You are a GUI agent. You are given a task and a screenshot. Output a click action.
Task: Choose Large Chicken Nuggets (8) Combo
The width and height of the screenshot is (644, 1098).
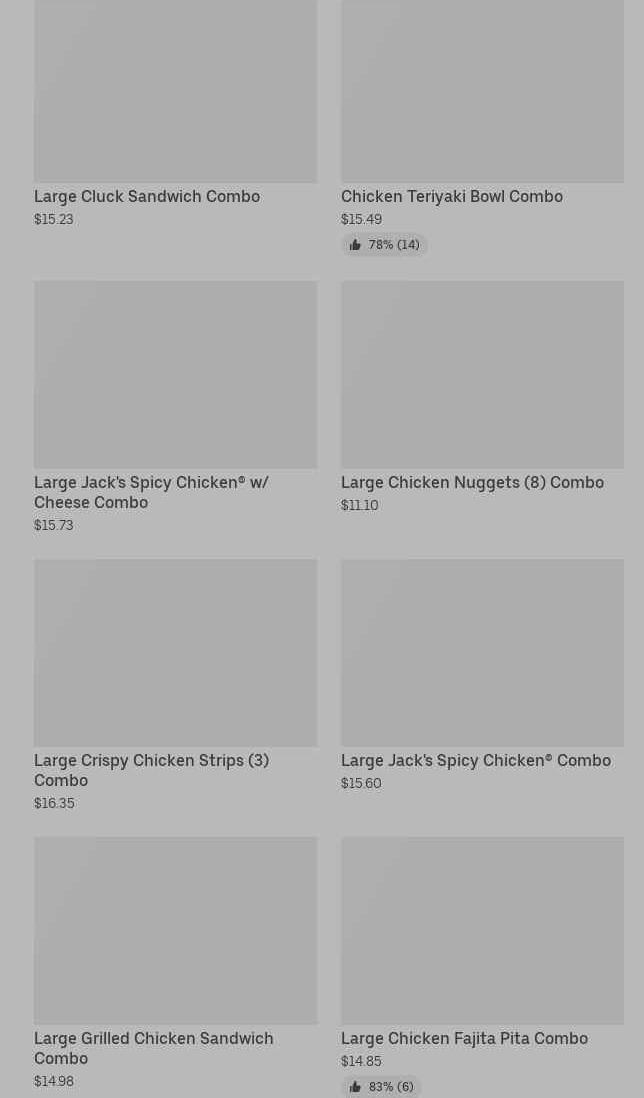(482, 375)
